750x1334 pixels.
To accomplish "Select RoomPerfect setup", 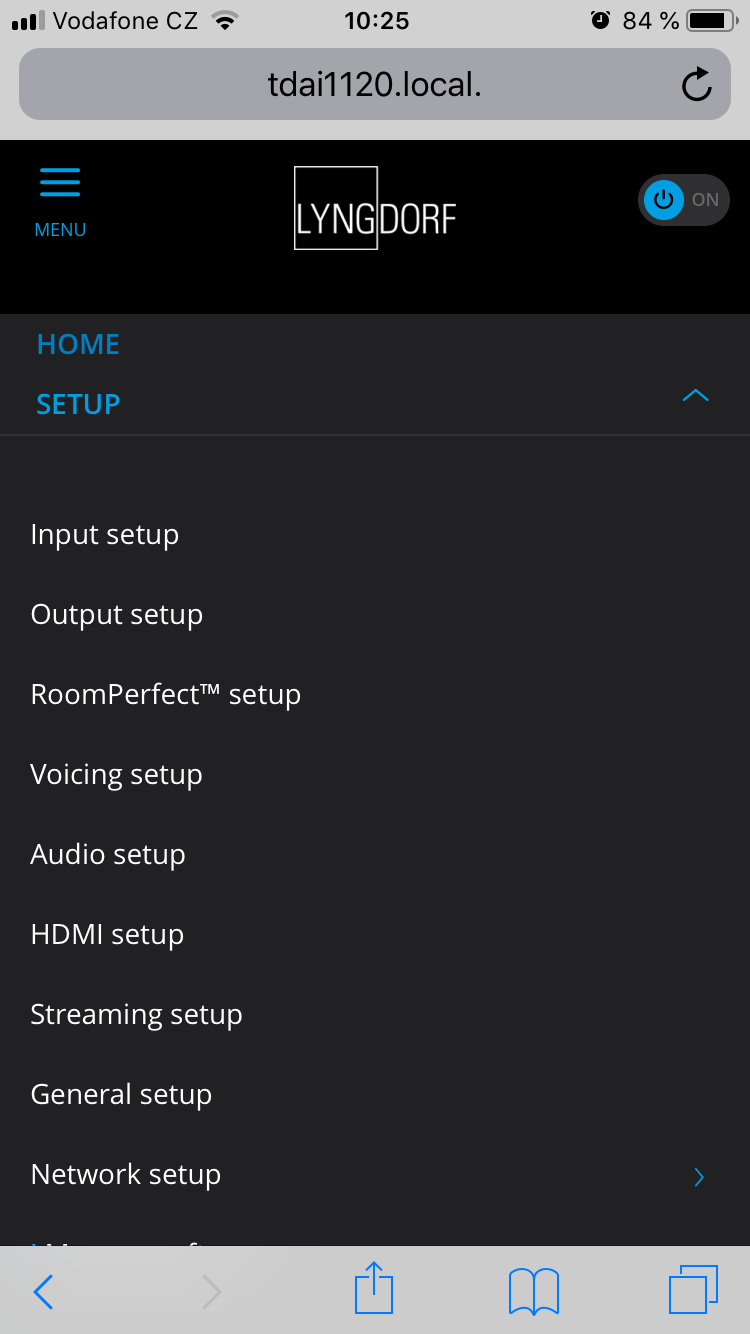I will tap(166, 695).
